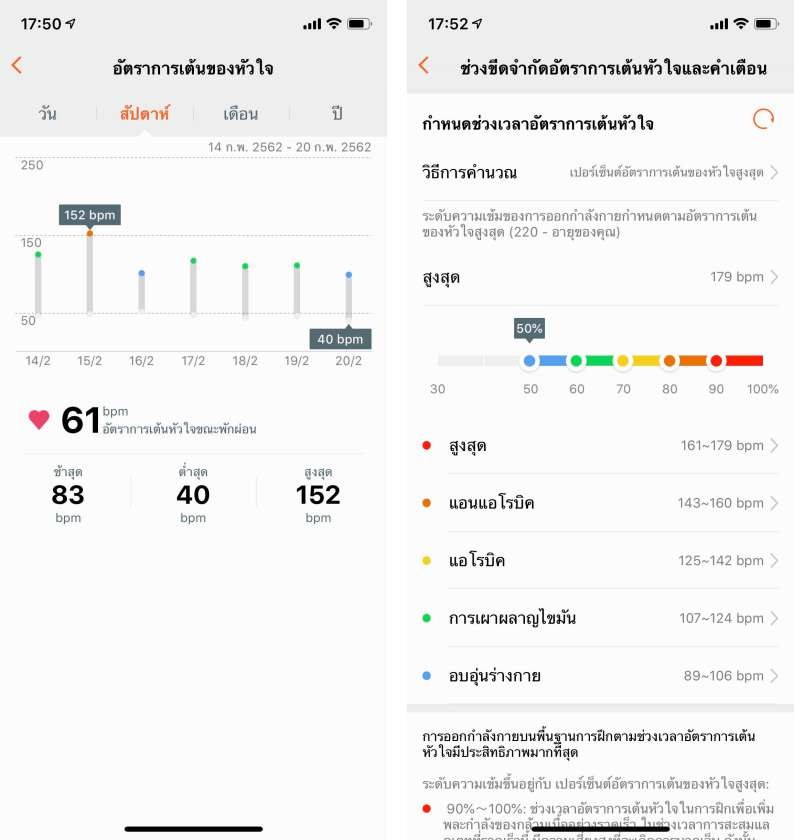Viewport: 794px width, 840px height.
Task: Open the แอโรบิค 125~142 bpm zone
Action: point(600,561)
